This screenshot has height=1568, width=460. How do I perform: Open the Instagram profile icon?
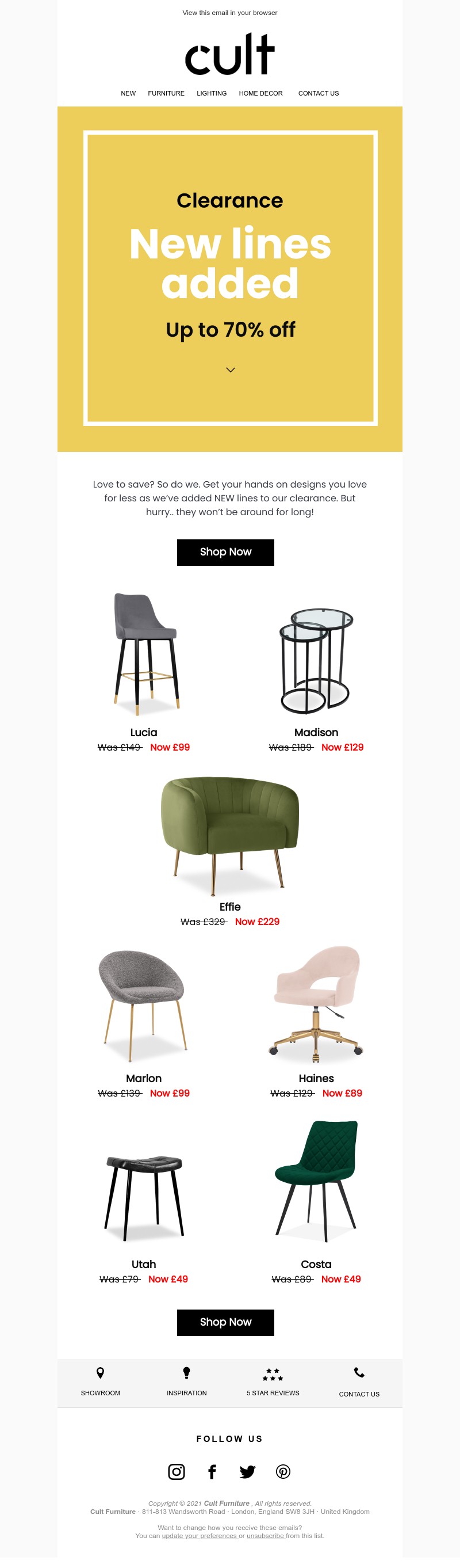(x=176, y=1472)
